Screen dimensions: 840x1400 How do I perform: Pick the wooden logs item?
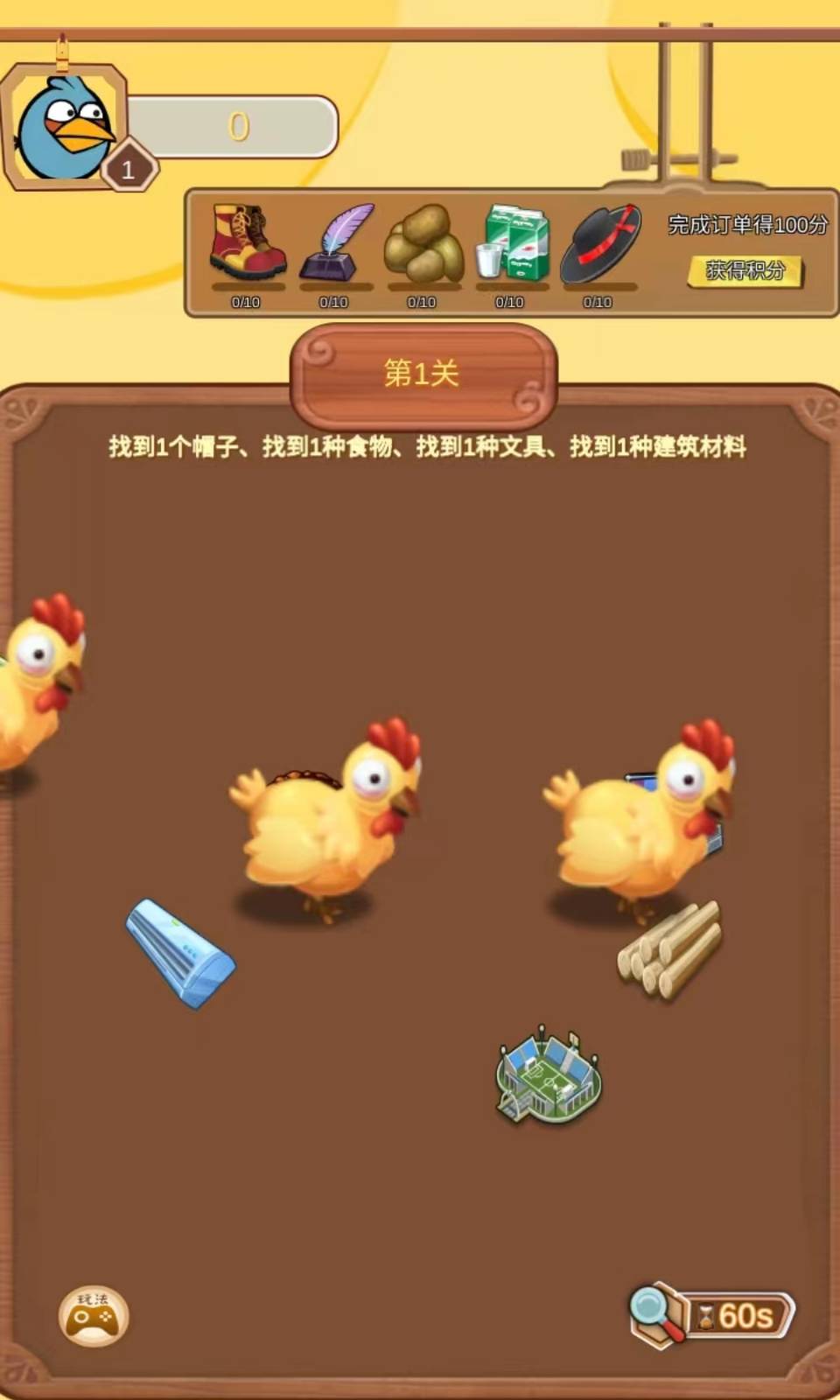pyautogui.click(x=672, y=951)
